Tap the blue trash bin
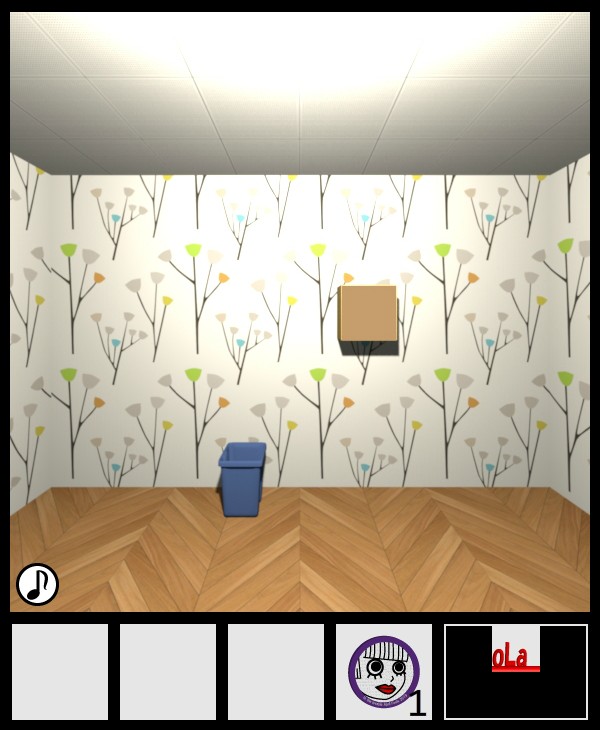The image size is (600, 730). click(x=241, y=480)
